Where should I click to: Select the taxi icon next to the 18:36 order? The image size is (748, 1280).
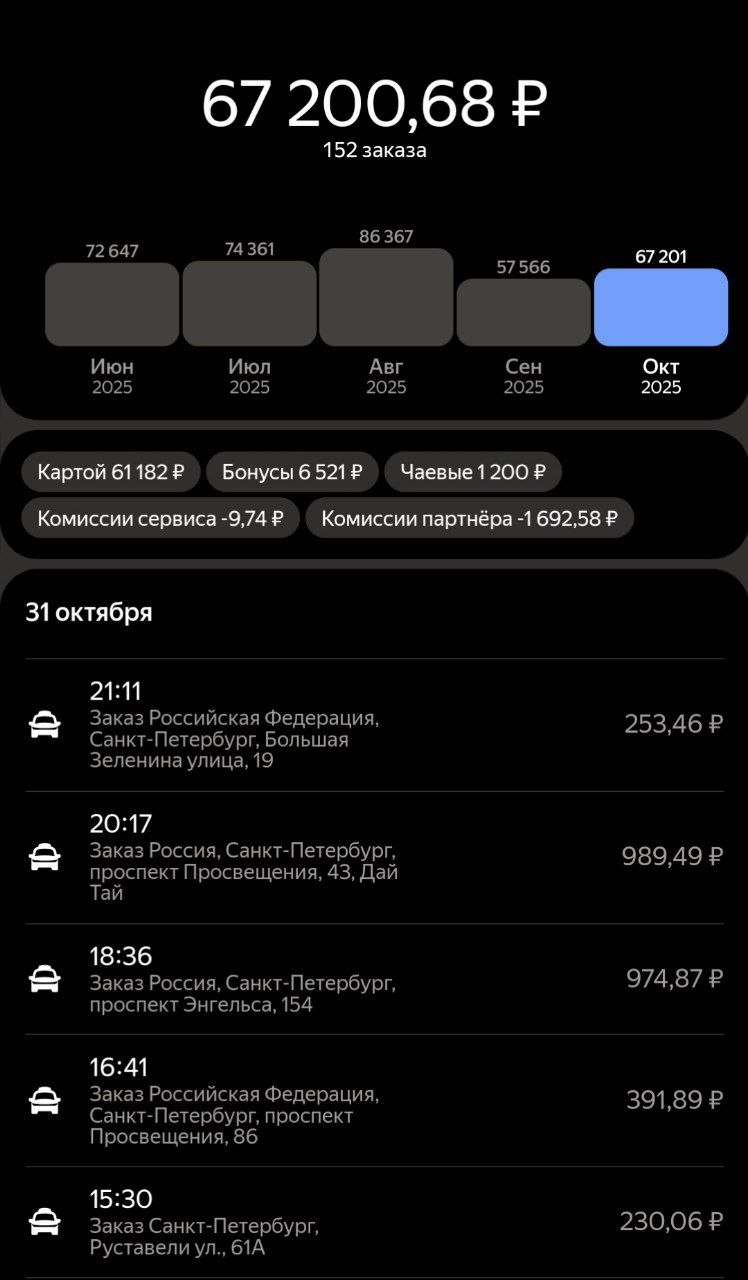point(45,979)
